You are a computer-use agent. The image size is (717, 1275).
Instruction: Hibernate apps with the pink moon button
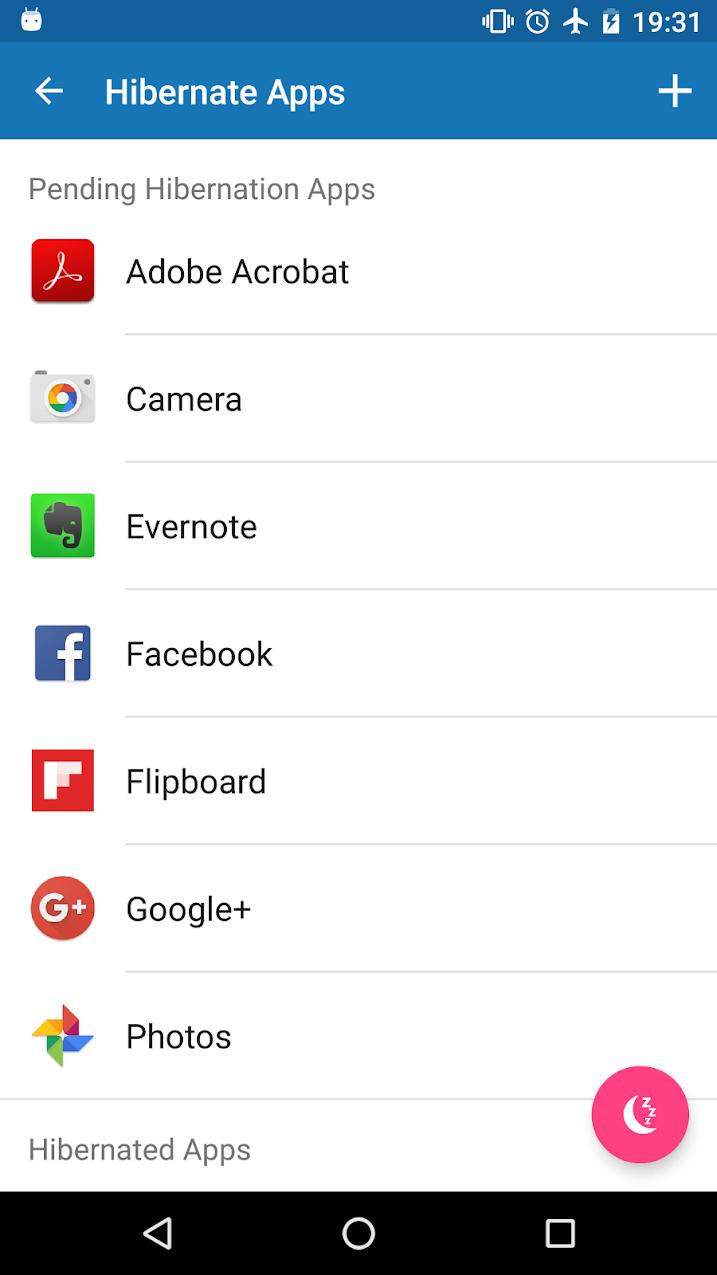pos(640,1114)
